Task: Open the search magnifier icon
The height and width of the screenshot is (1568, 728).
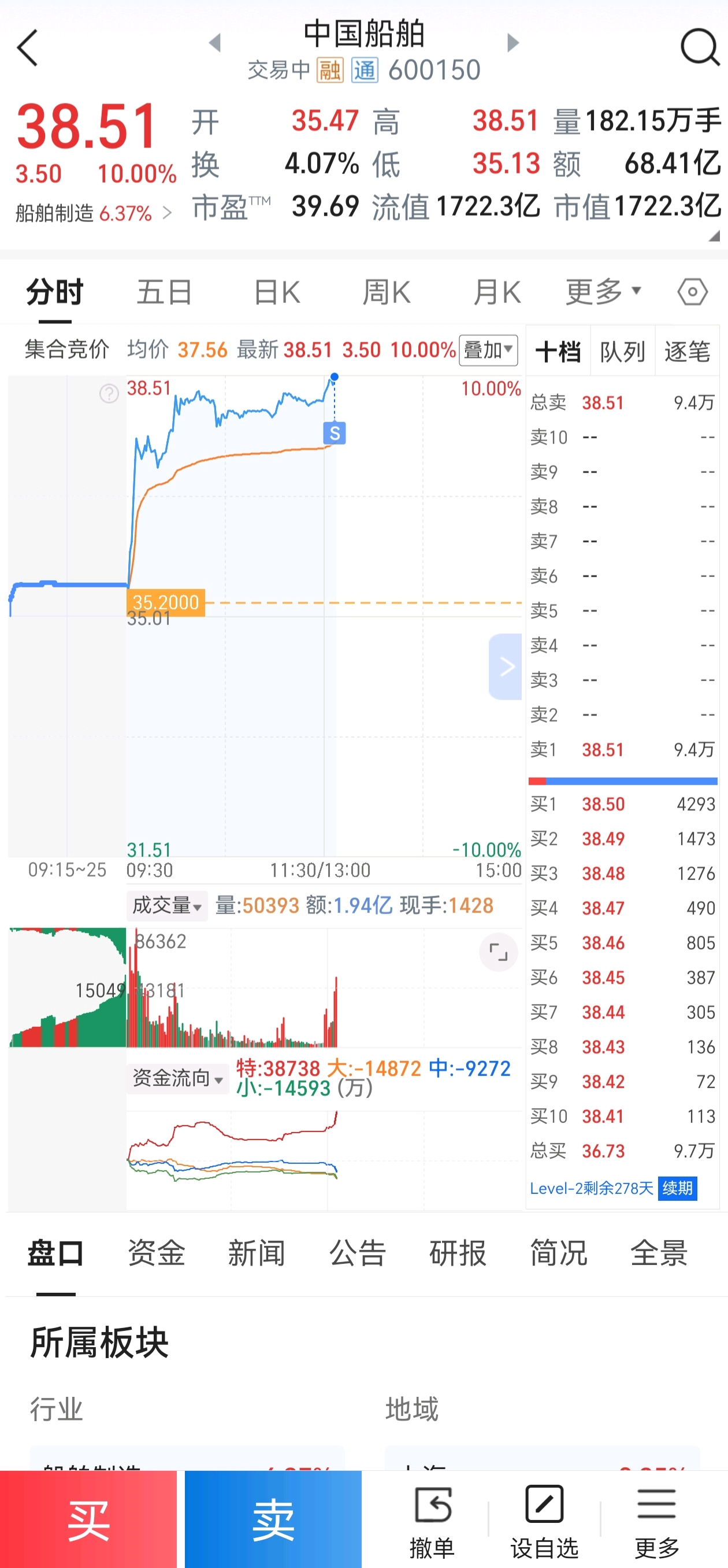Action: (700, 47)
